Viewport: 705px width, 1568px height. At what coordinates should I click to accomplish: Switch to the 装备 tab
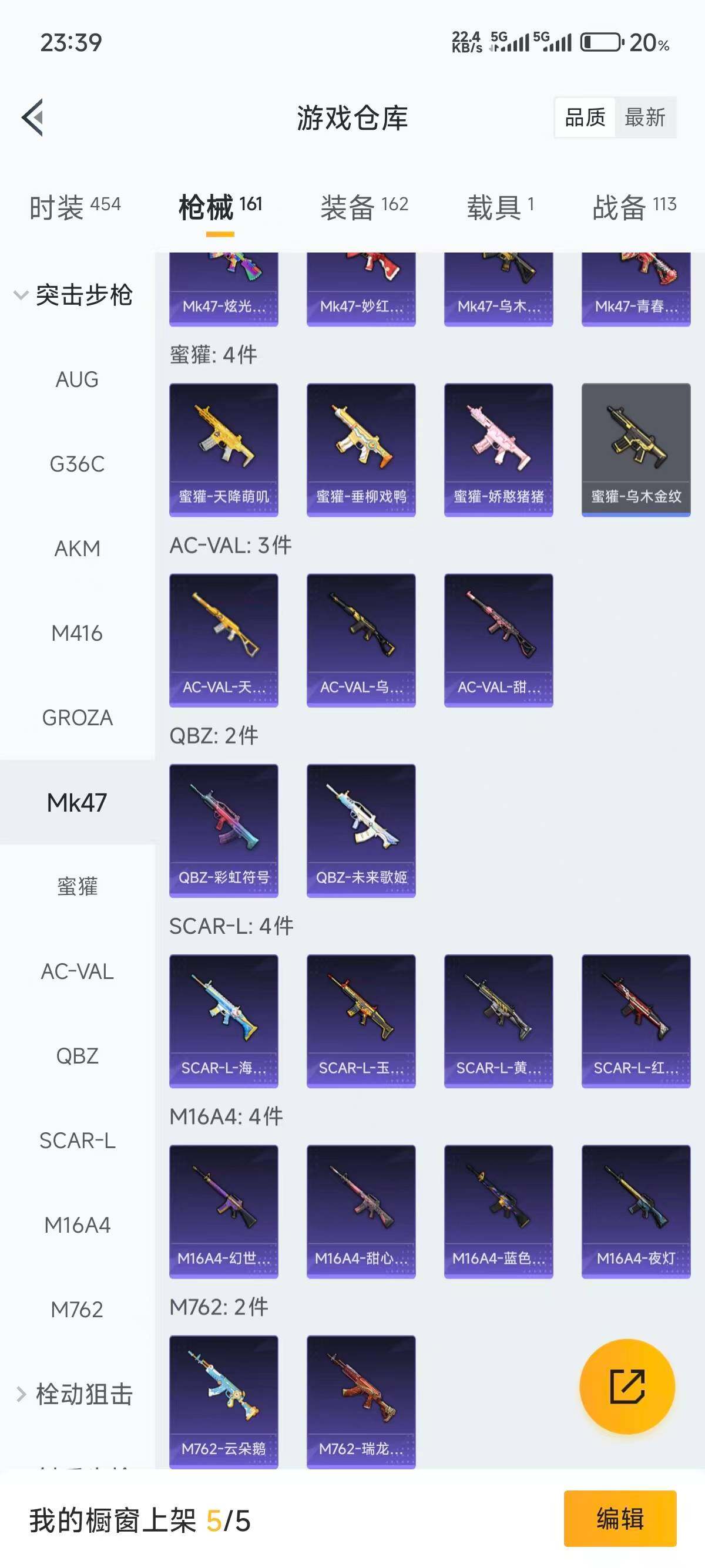tap(364, 207)
